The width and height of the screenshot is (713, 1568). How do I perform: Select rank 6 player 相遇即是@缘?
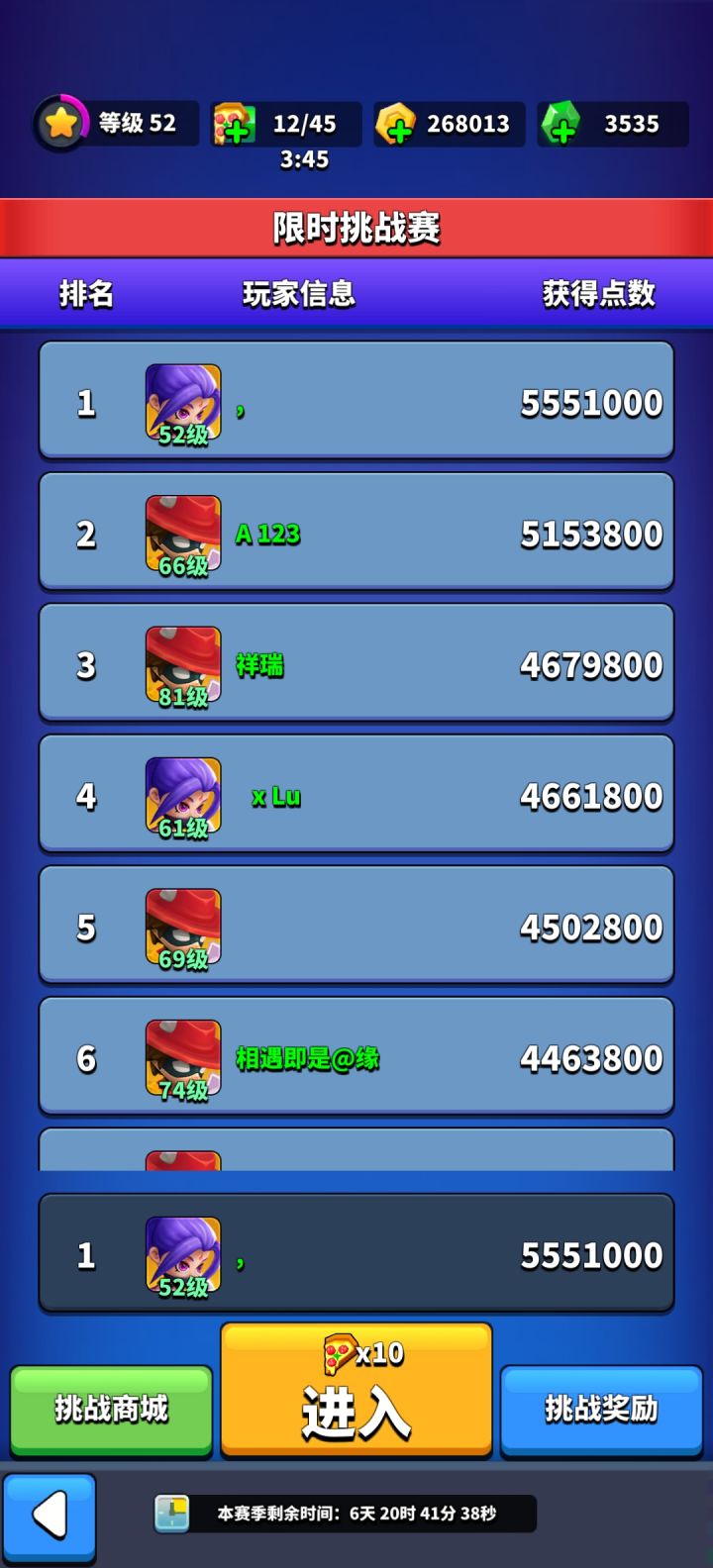[356, 1055]
